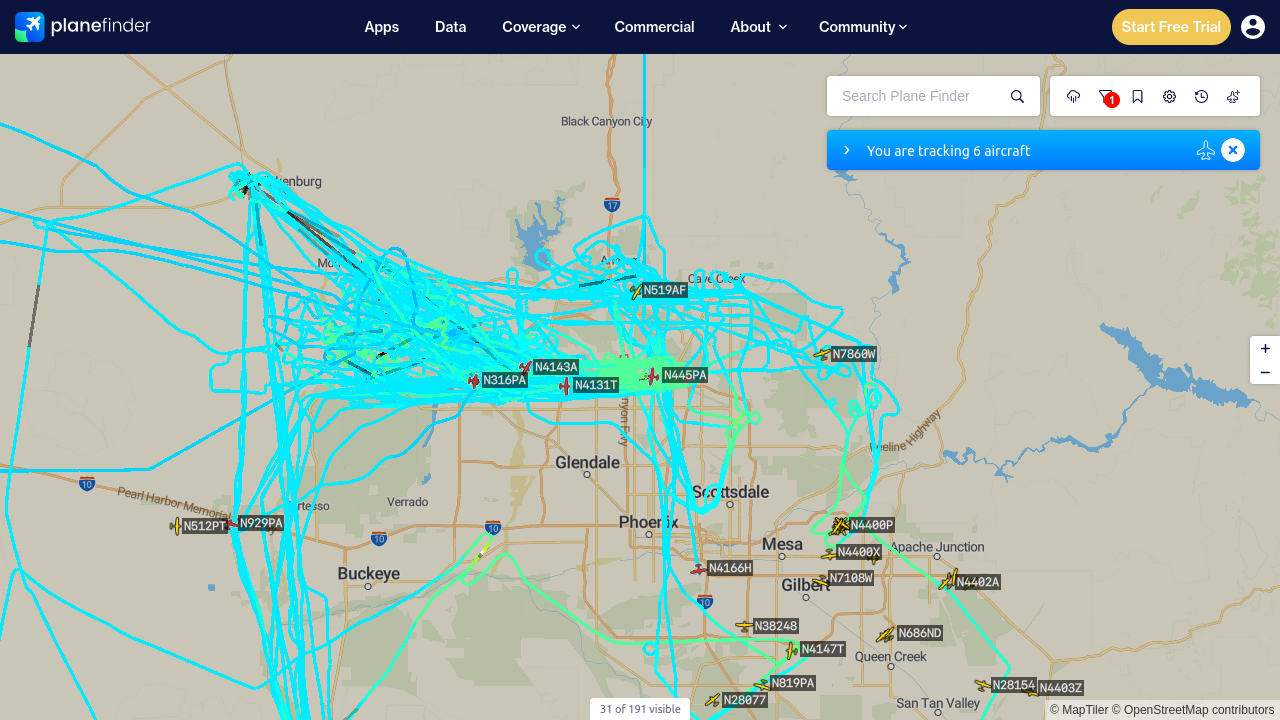Open the playback history clock icon
1280x720 pixels.
click(1202, 96)
